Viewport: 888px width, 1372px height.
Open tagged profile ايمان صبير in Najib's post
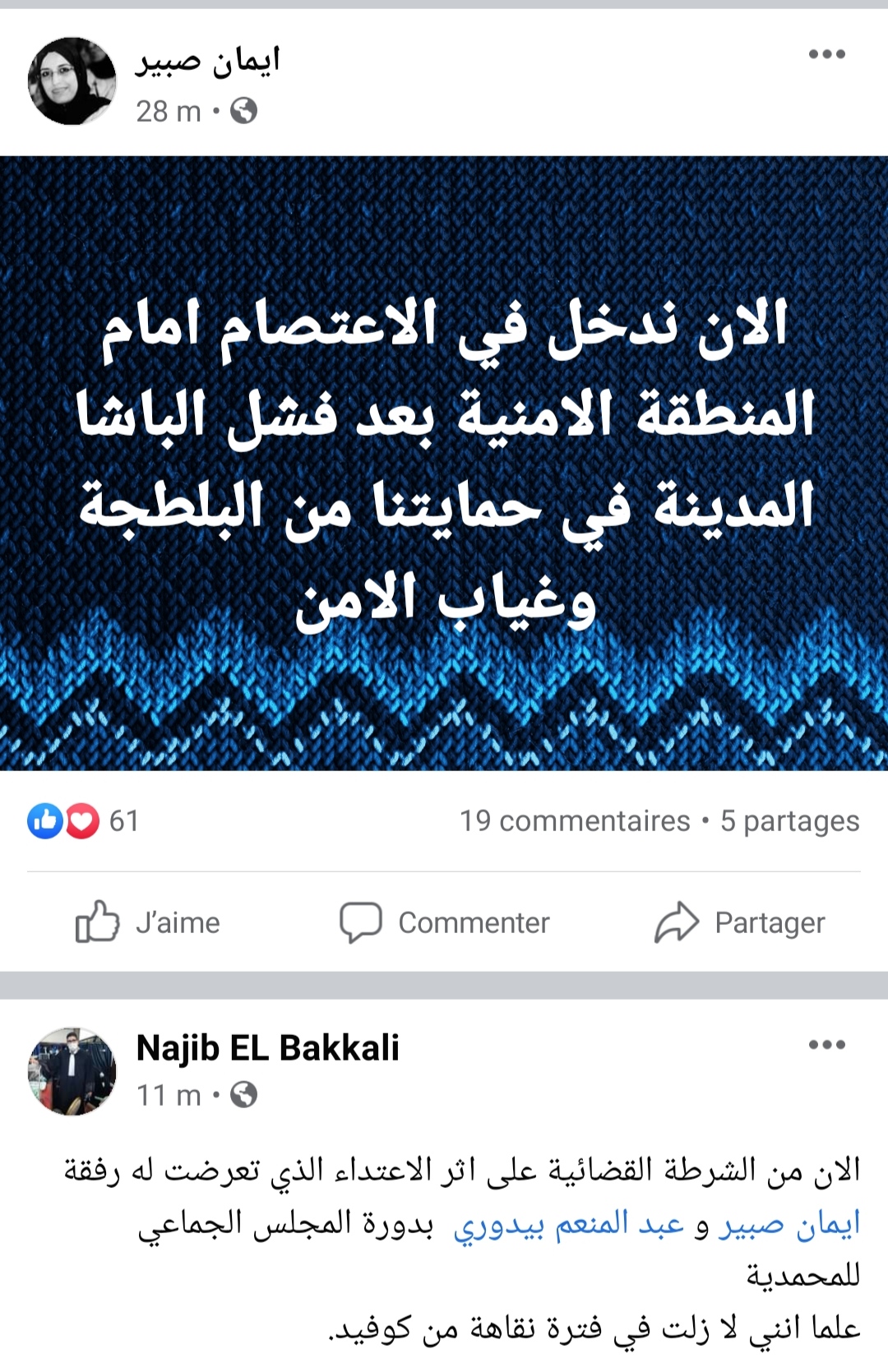point(789,1224)
